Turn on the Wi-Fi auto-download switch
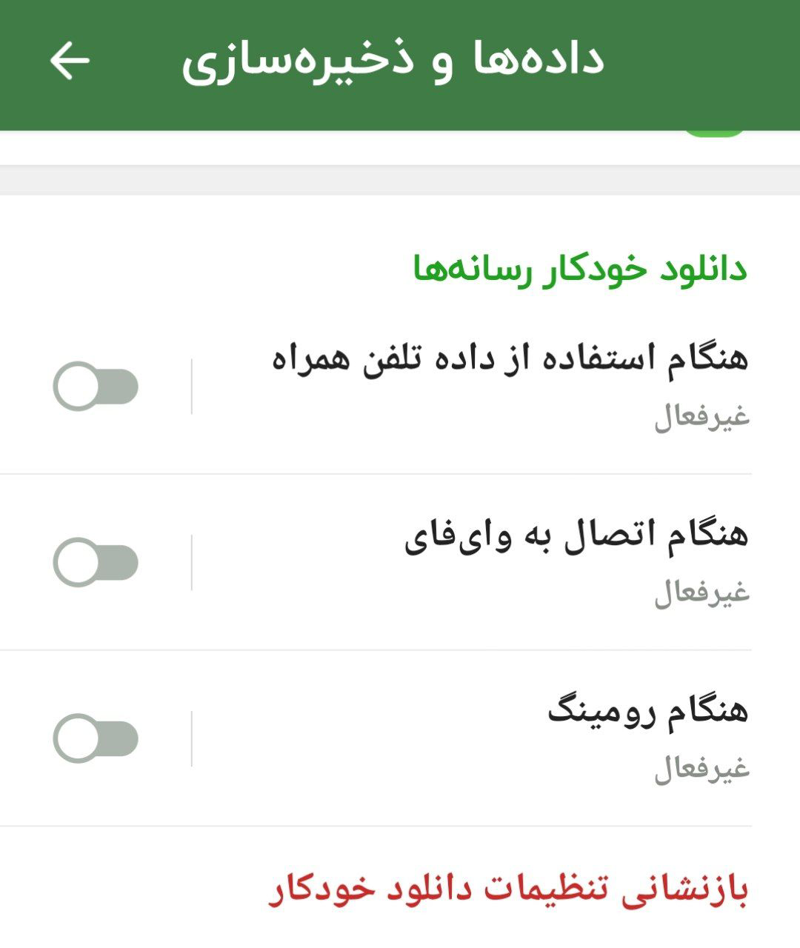Viewport: 800px width, 948px height. pyautogui.click(x=96, y=562)
